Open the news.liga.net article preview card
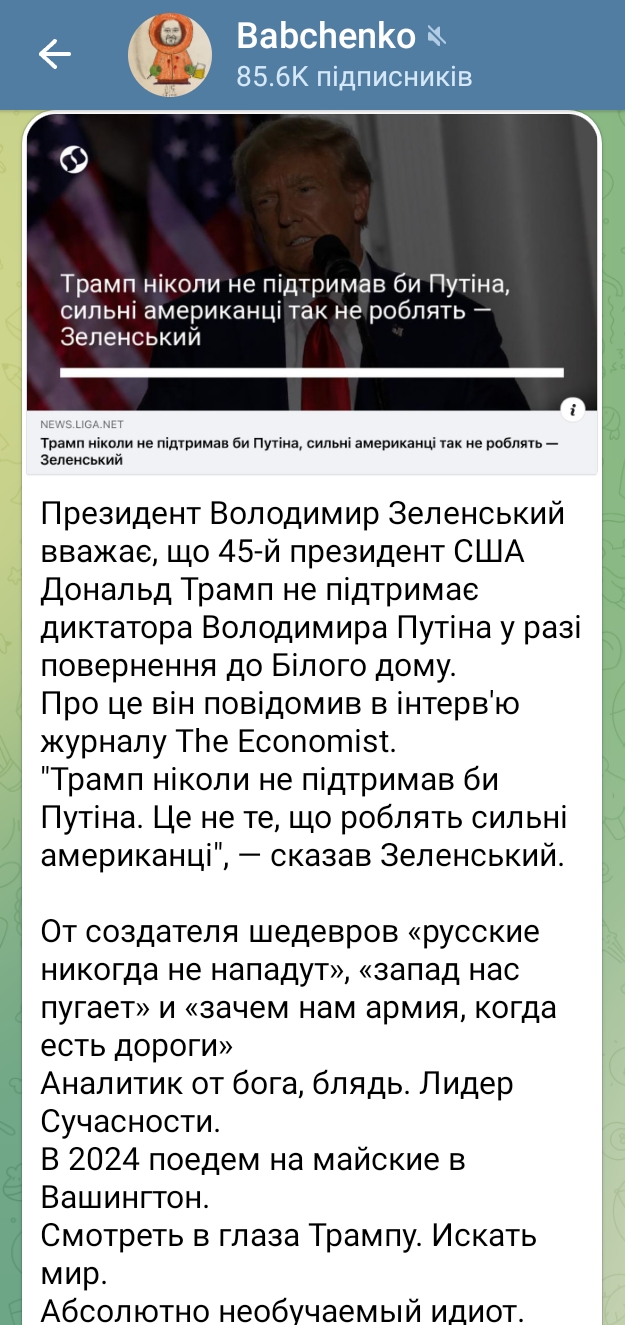Viewport: 625px width, 1325px height. click(312, 294)
